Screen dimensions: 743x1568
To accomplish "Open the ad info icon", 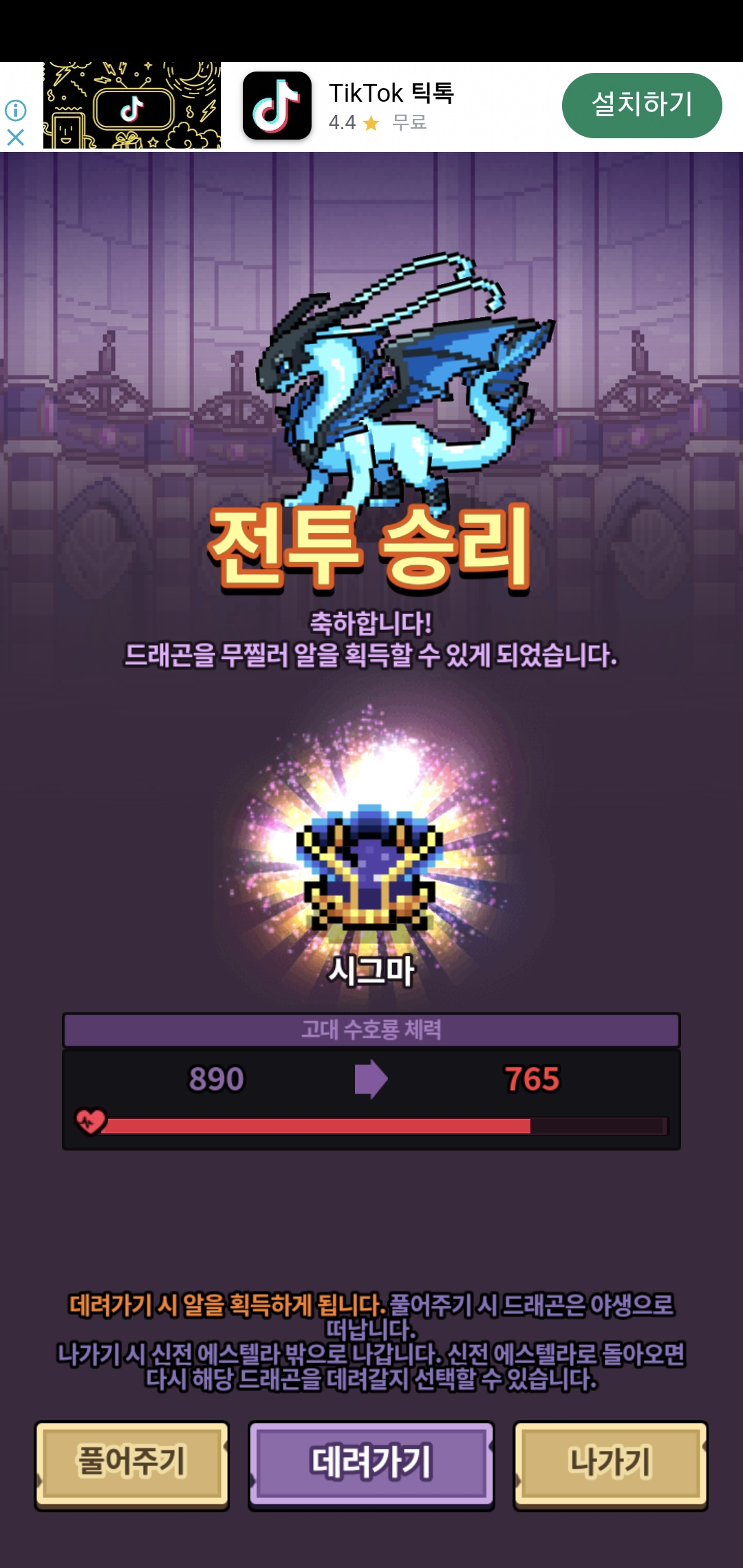I will pos(16,110).
